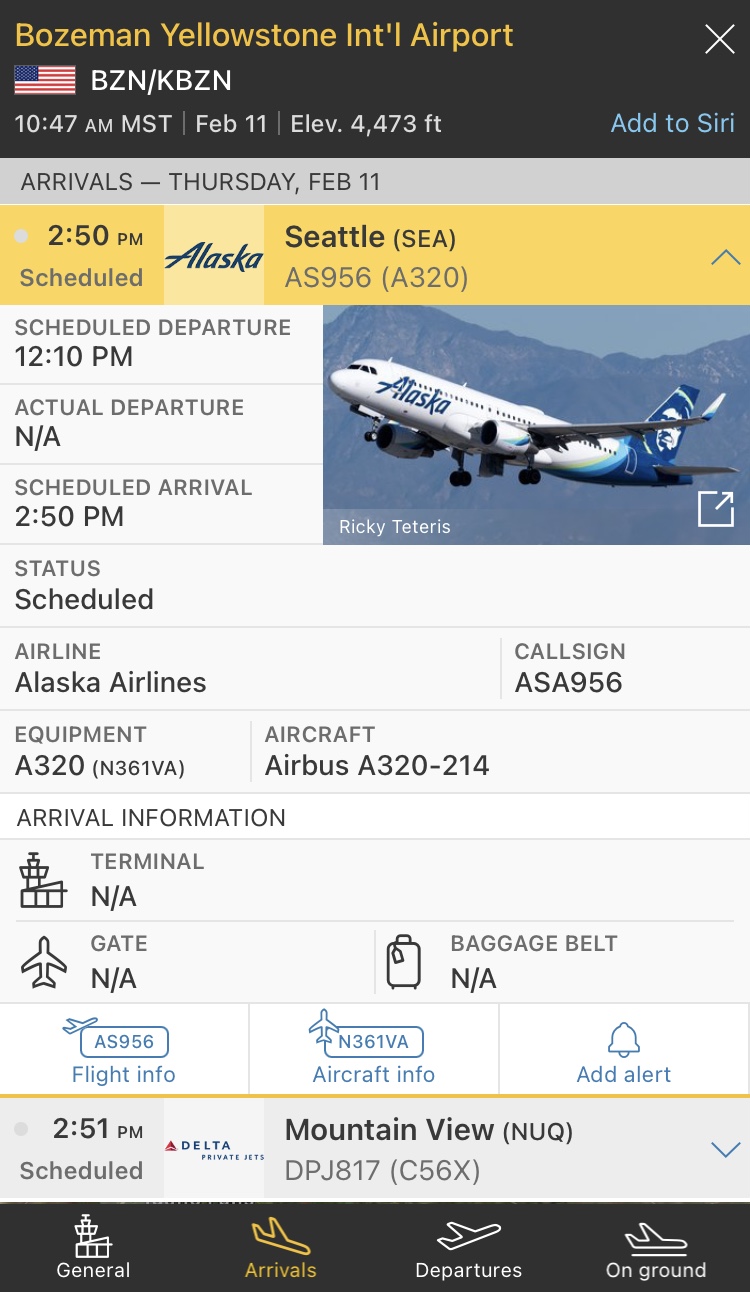
Task: Switch to the Departures tab
Action: pyautogui.click(x=468, y=1248)
